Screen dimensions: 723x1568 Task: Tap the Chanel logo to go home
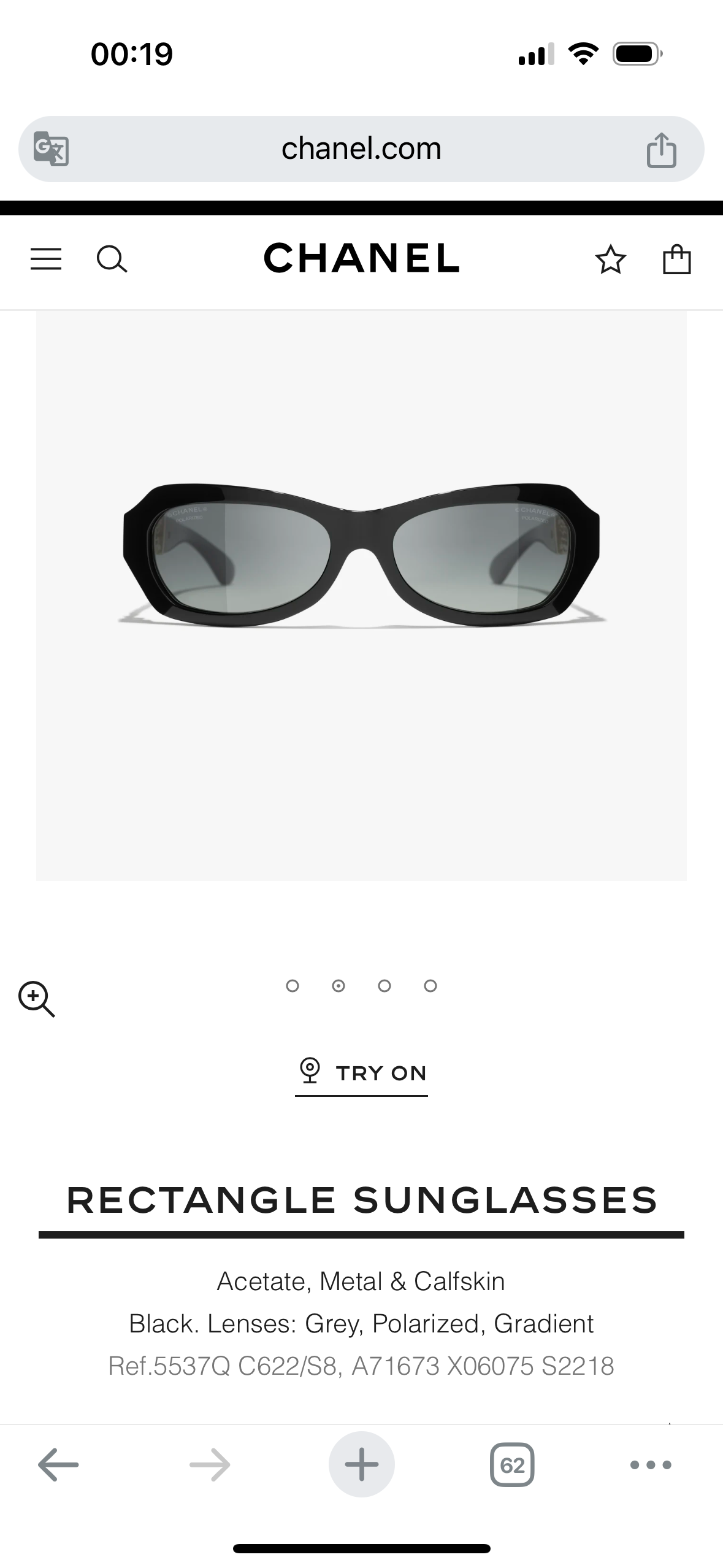coord(361,258)
